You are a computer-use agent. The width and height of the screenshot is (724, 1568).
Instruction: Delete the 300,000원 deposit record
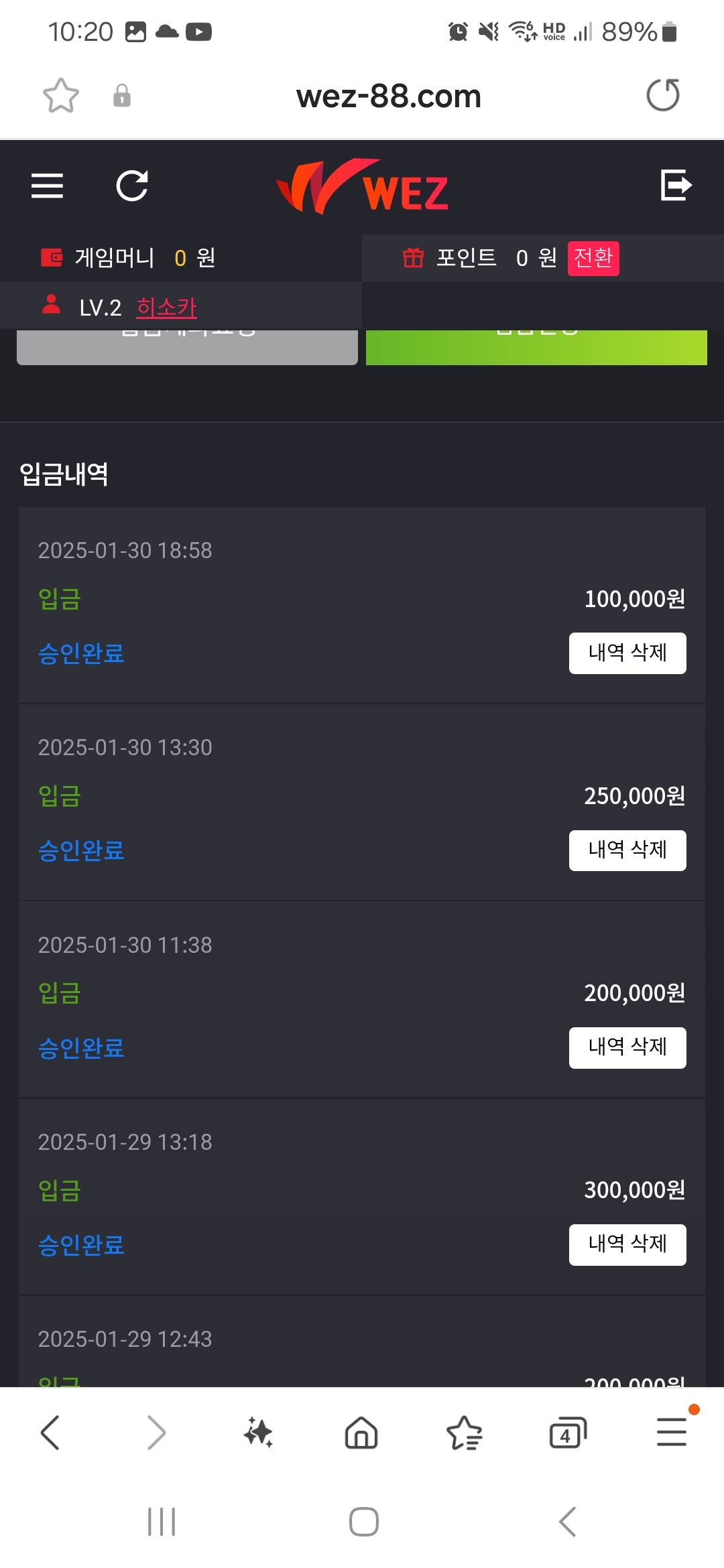pyautogui.click(x=627, y=1245)
